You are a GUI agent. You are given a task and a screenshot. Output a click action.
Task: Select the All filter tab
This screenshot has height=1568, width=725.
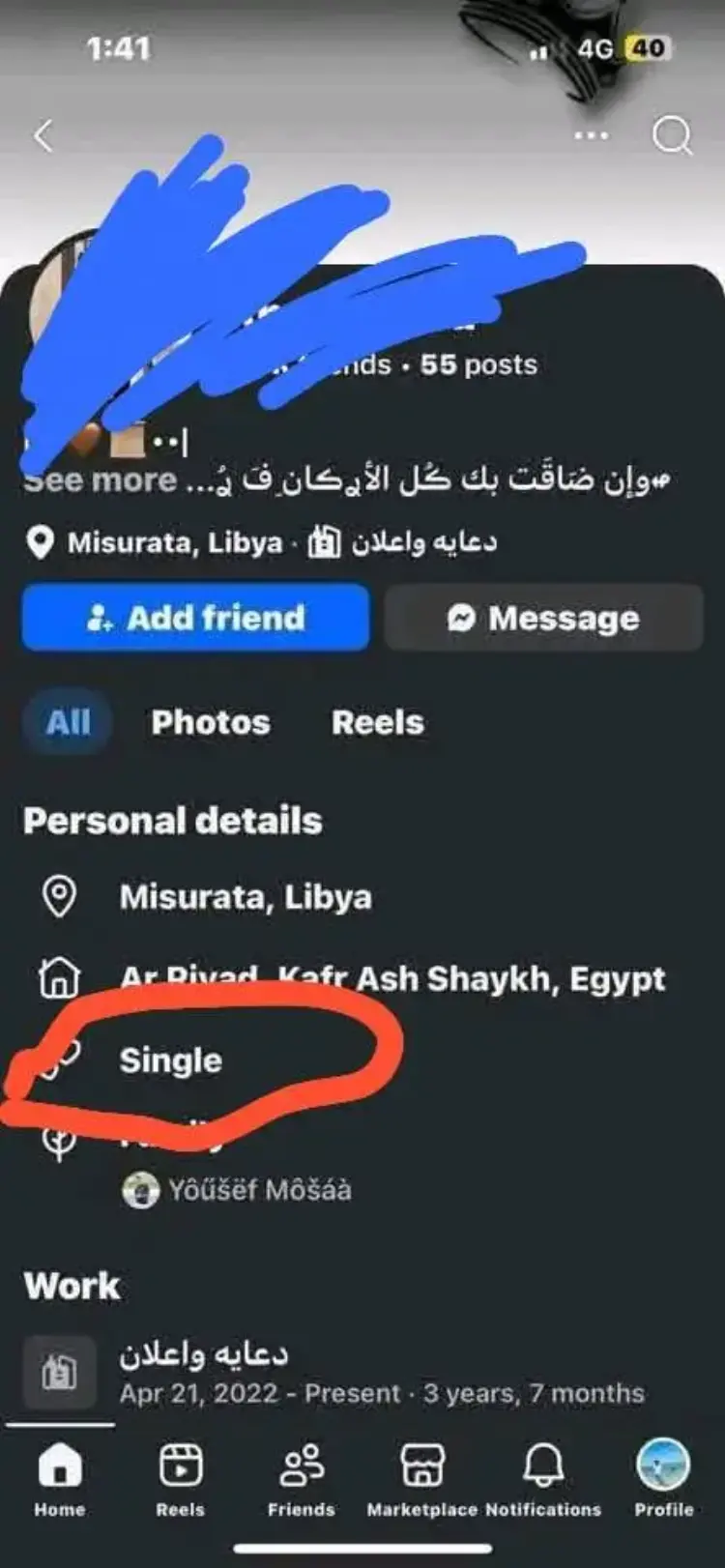click(68, 722)
